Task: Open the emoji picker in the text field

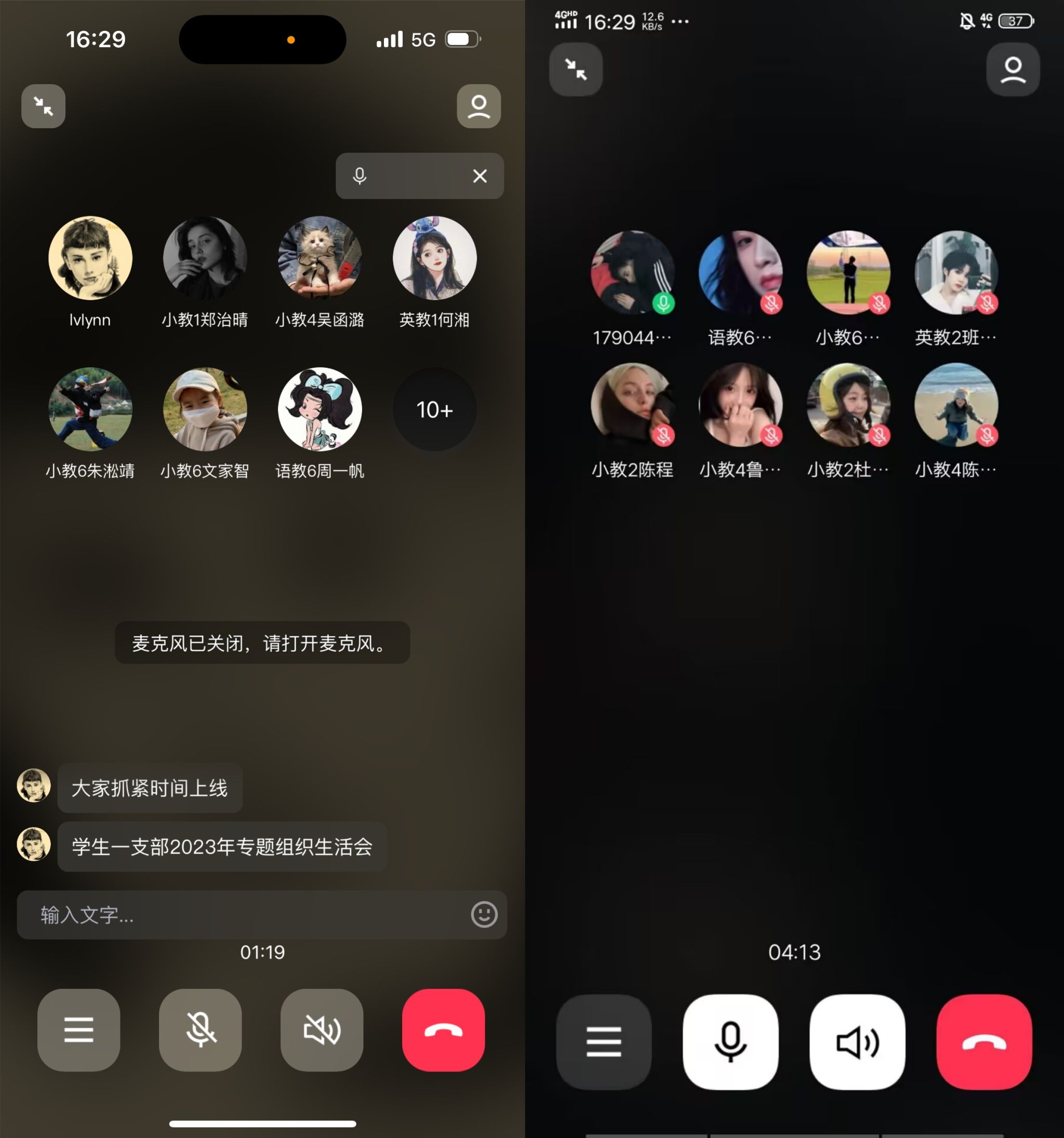Action: (x=484, y=914)
